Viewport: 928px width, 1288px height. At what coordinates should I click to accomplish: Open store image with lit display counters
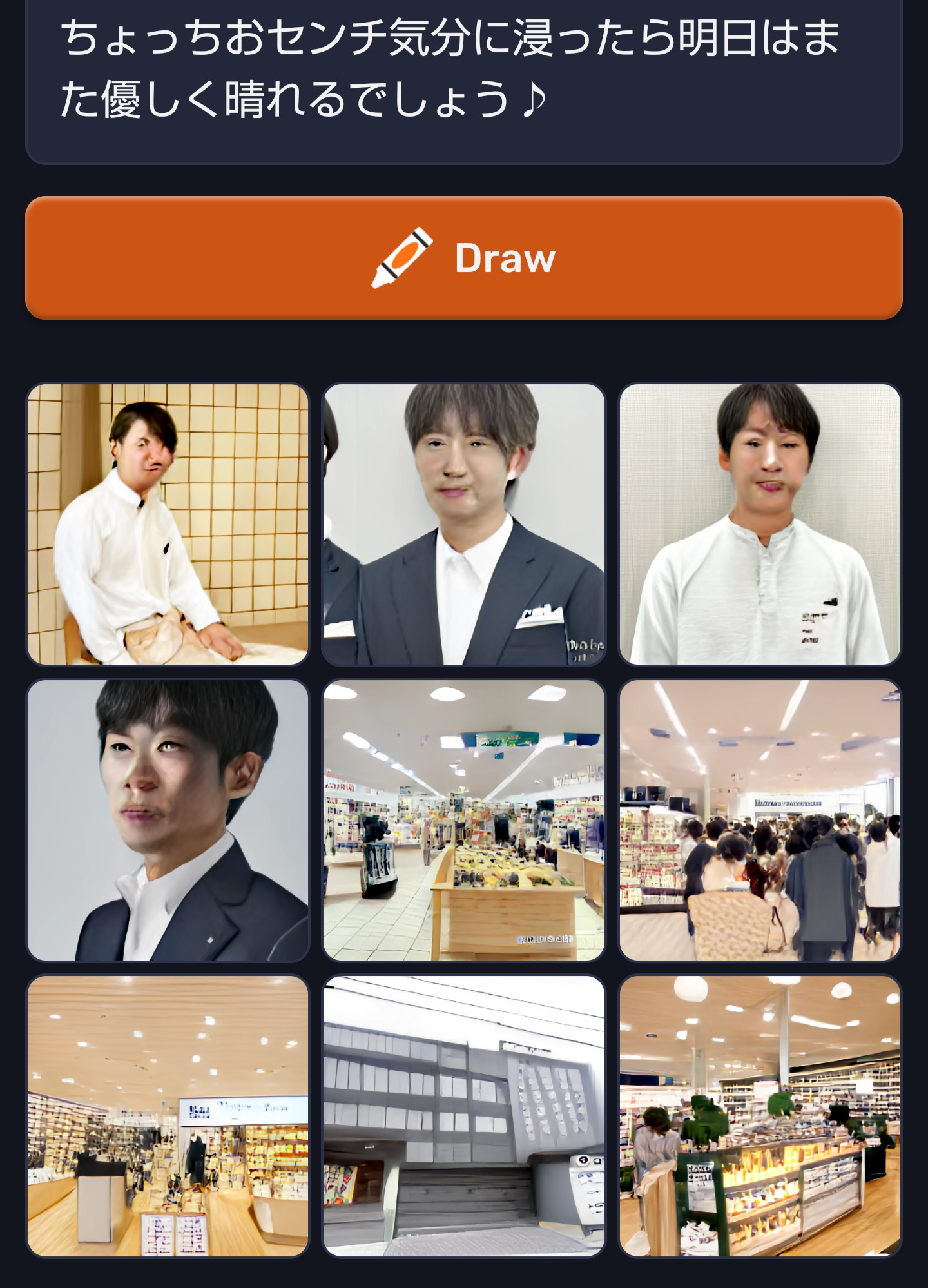tap(760, 1116)
